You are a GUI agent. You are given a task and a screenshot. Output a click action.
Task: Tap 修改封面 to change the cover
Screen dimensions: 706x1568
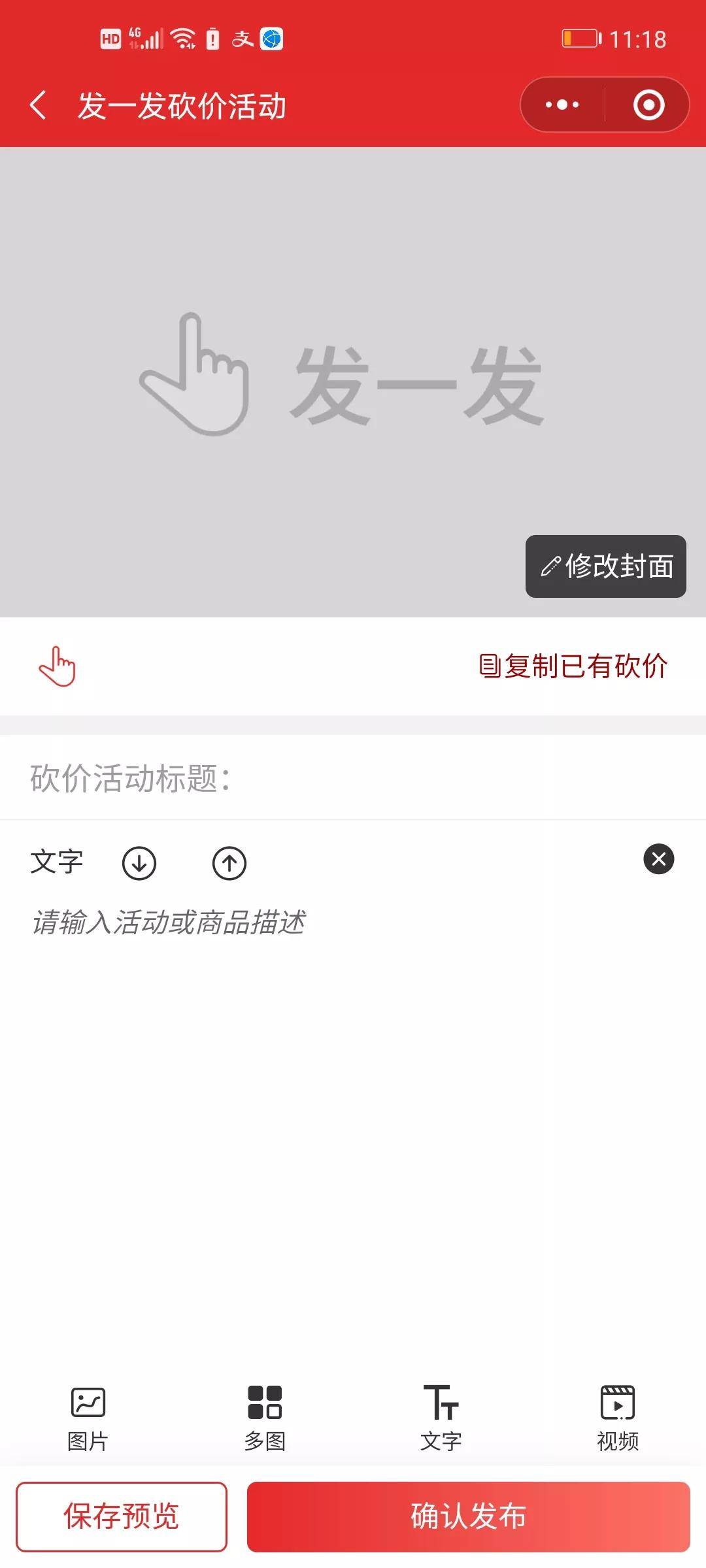tap(606, 566)
